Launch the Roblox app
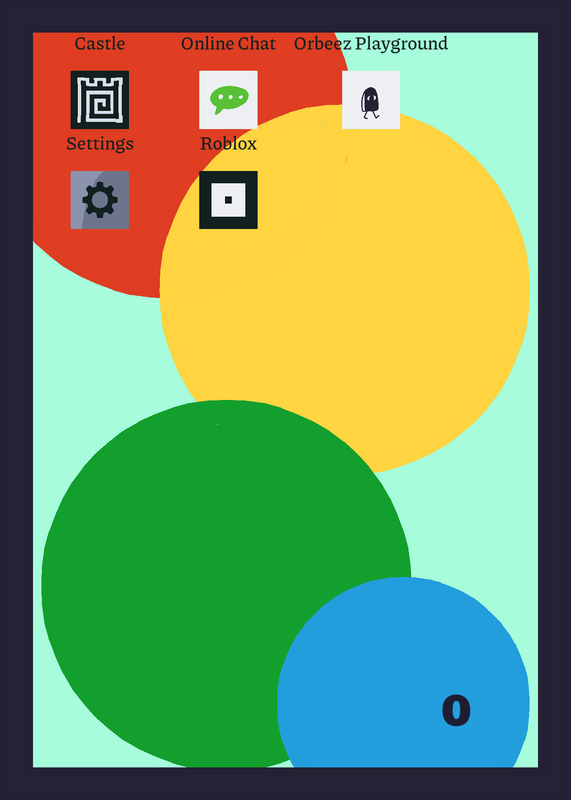 click(228, 200)
